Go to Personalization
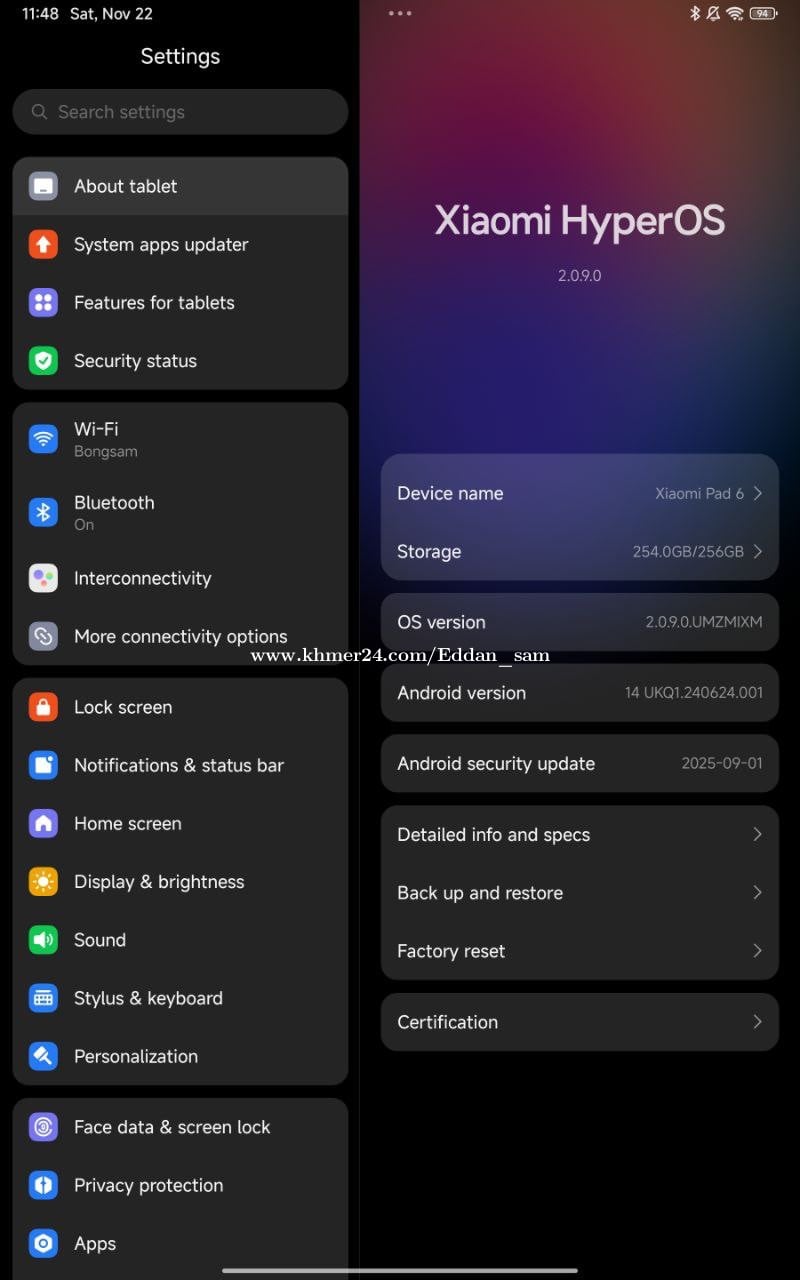 (x=180, y=1056)
